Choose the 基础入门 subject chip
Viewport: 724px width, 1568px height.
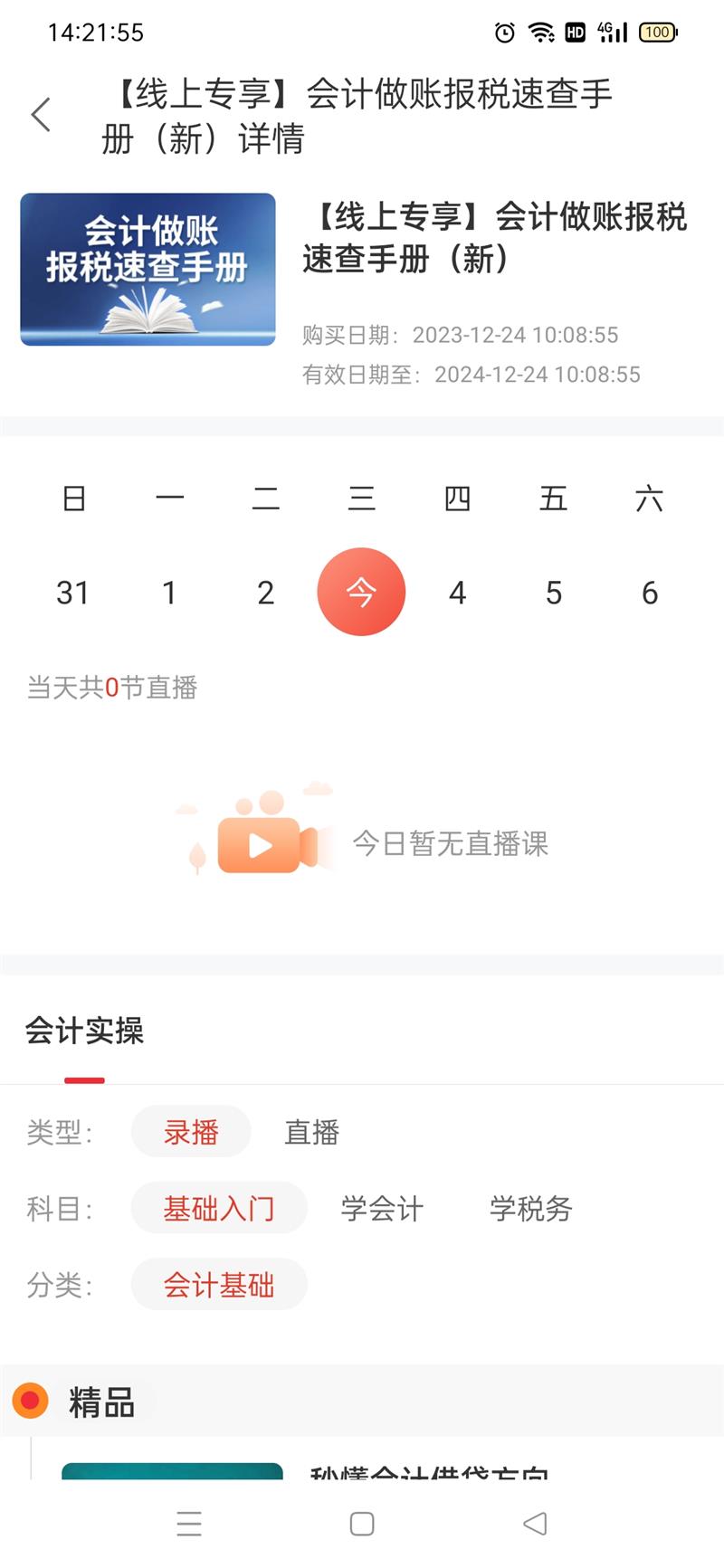(x=219, y=1208)
